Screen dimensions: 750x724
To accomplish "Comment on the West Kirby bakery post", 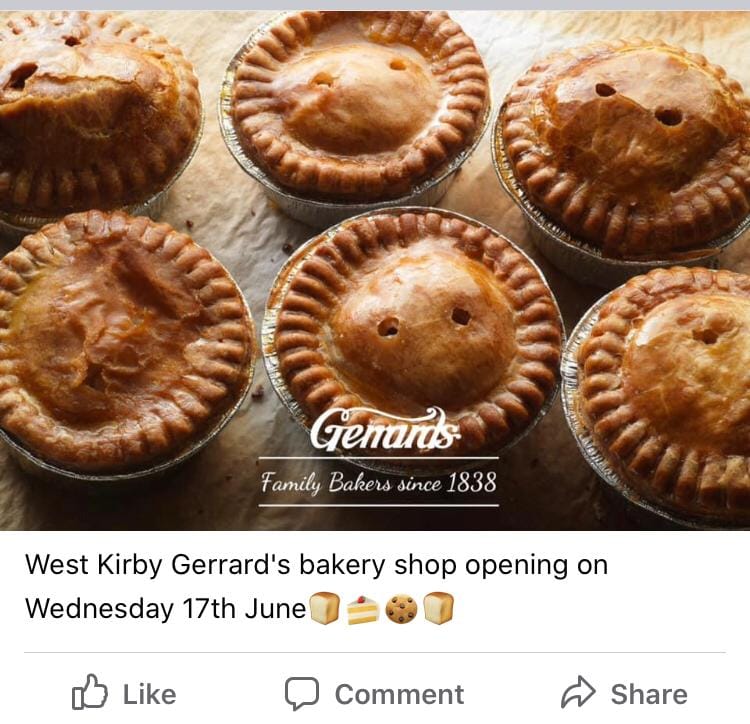I will pyautogui.click(x=374, y=693).
